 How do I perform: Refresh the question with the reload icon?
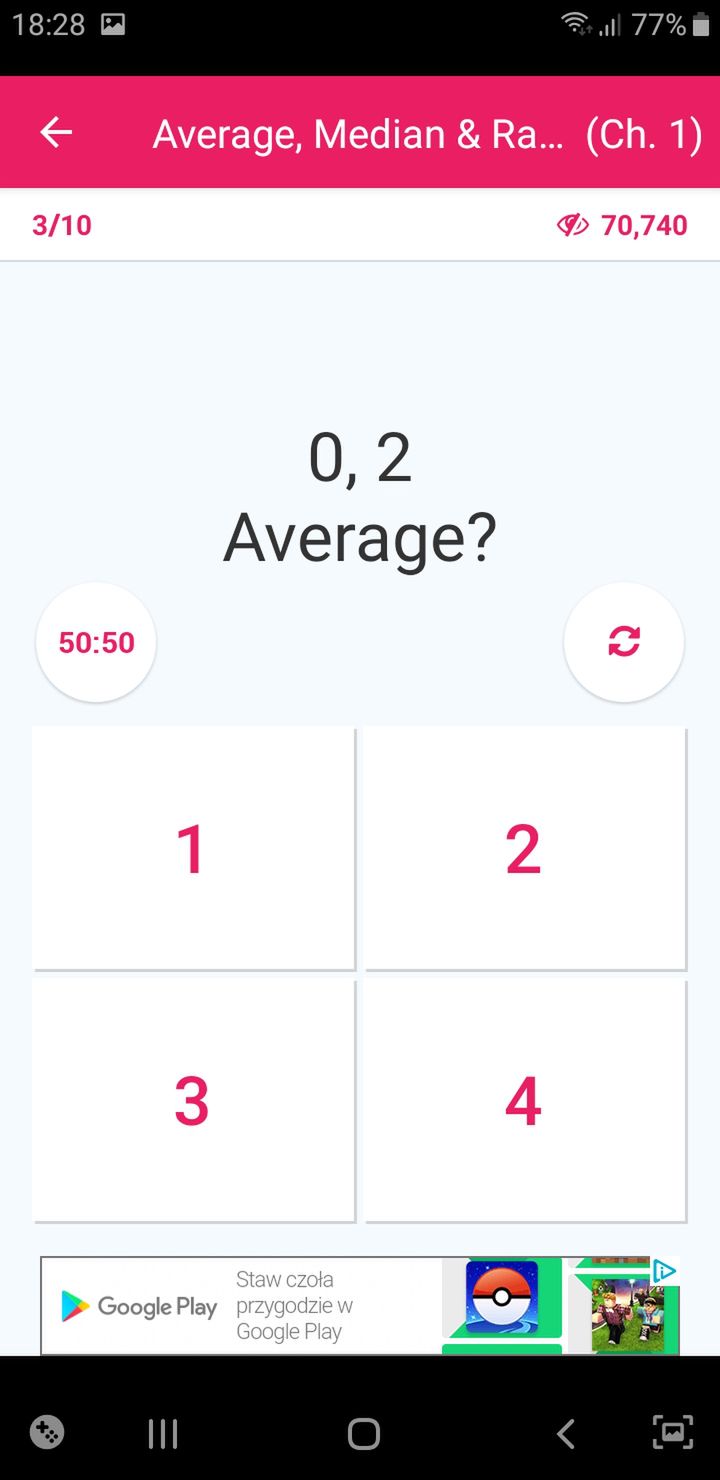624,642
